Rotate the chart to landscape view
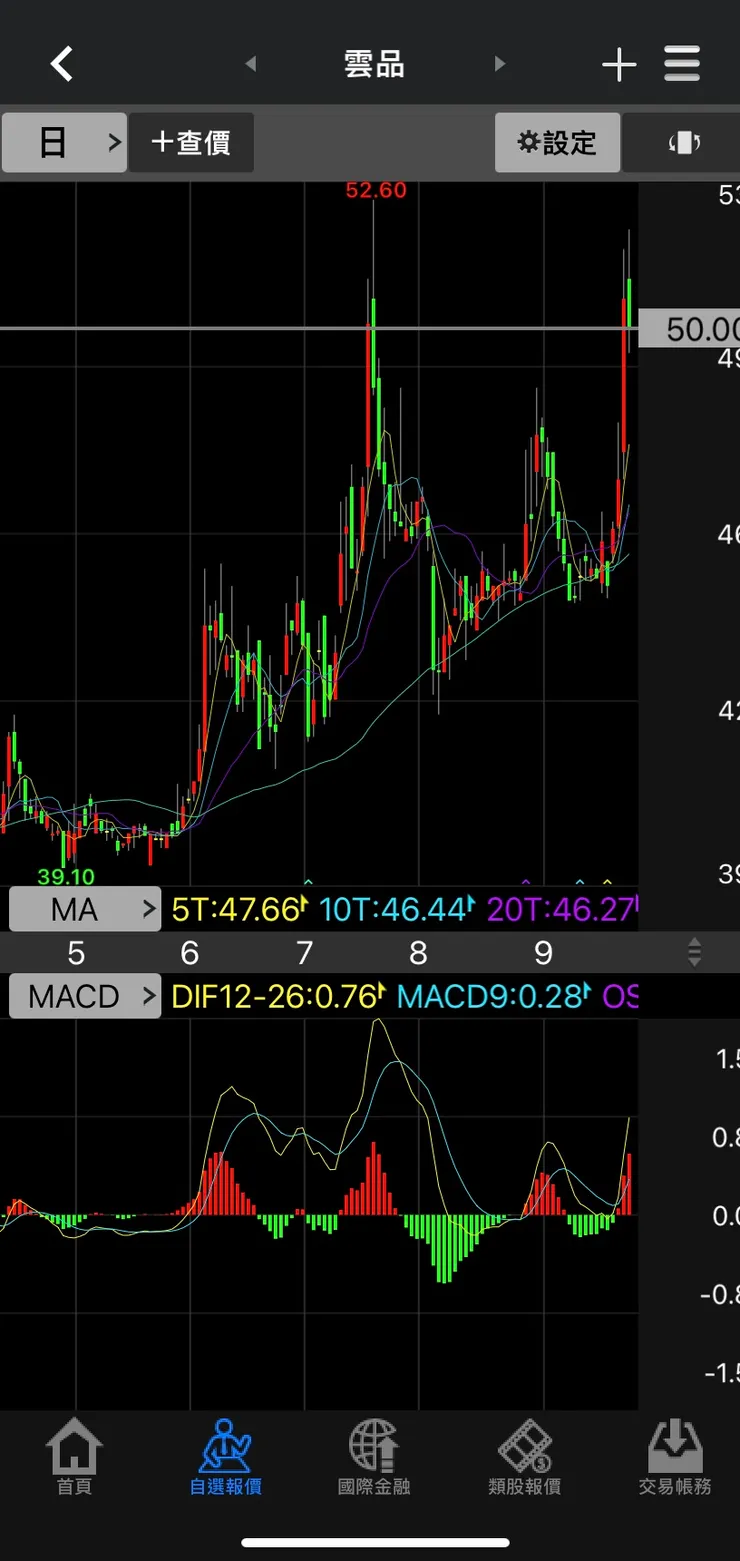The height and width of the screenshot is (1561, 740). click(682, 143)
